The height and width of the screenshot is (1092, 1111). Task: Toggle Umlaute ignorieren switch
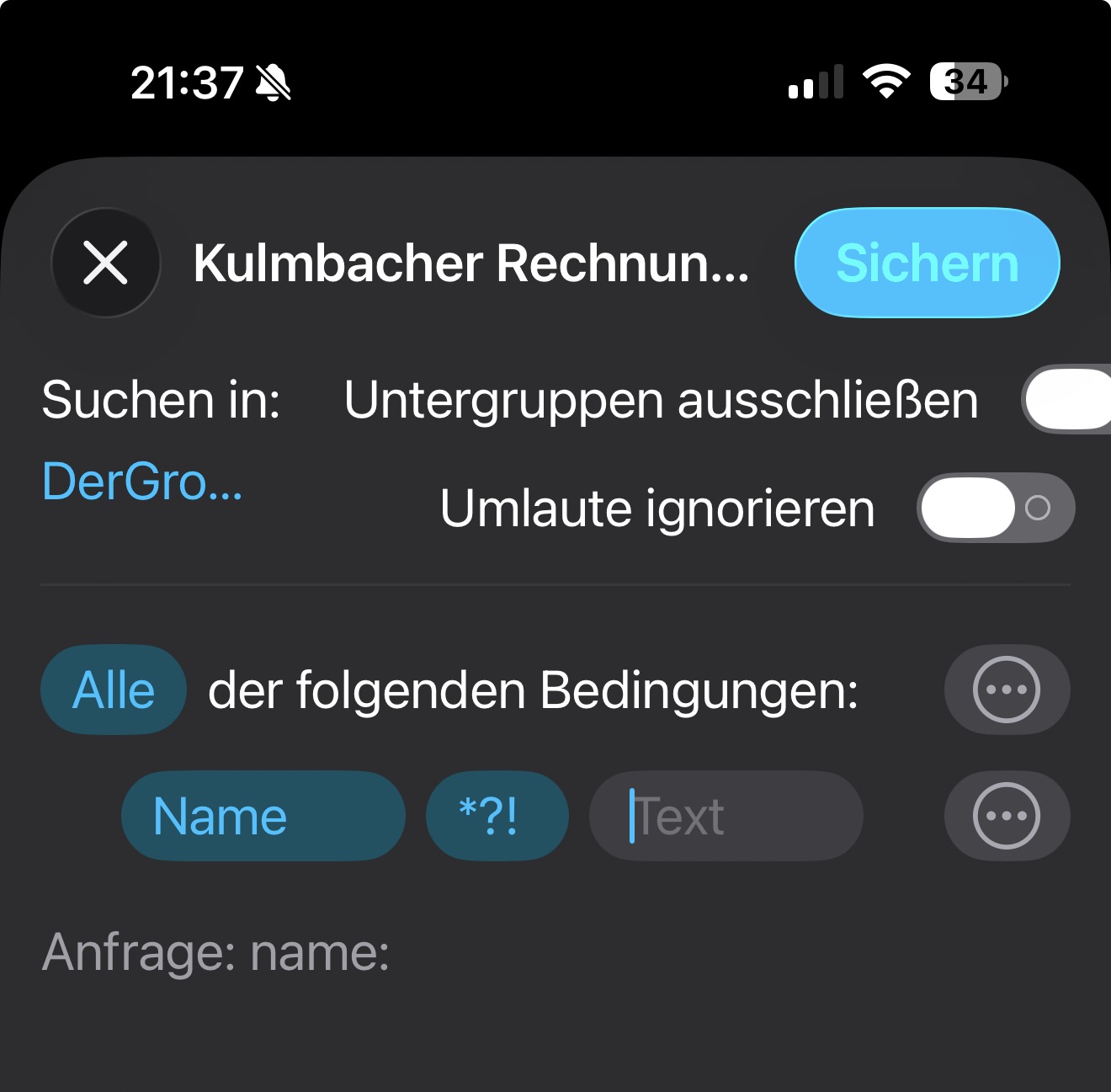click(x=995, y=508)
